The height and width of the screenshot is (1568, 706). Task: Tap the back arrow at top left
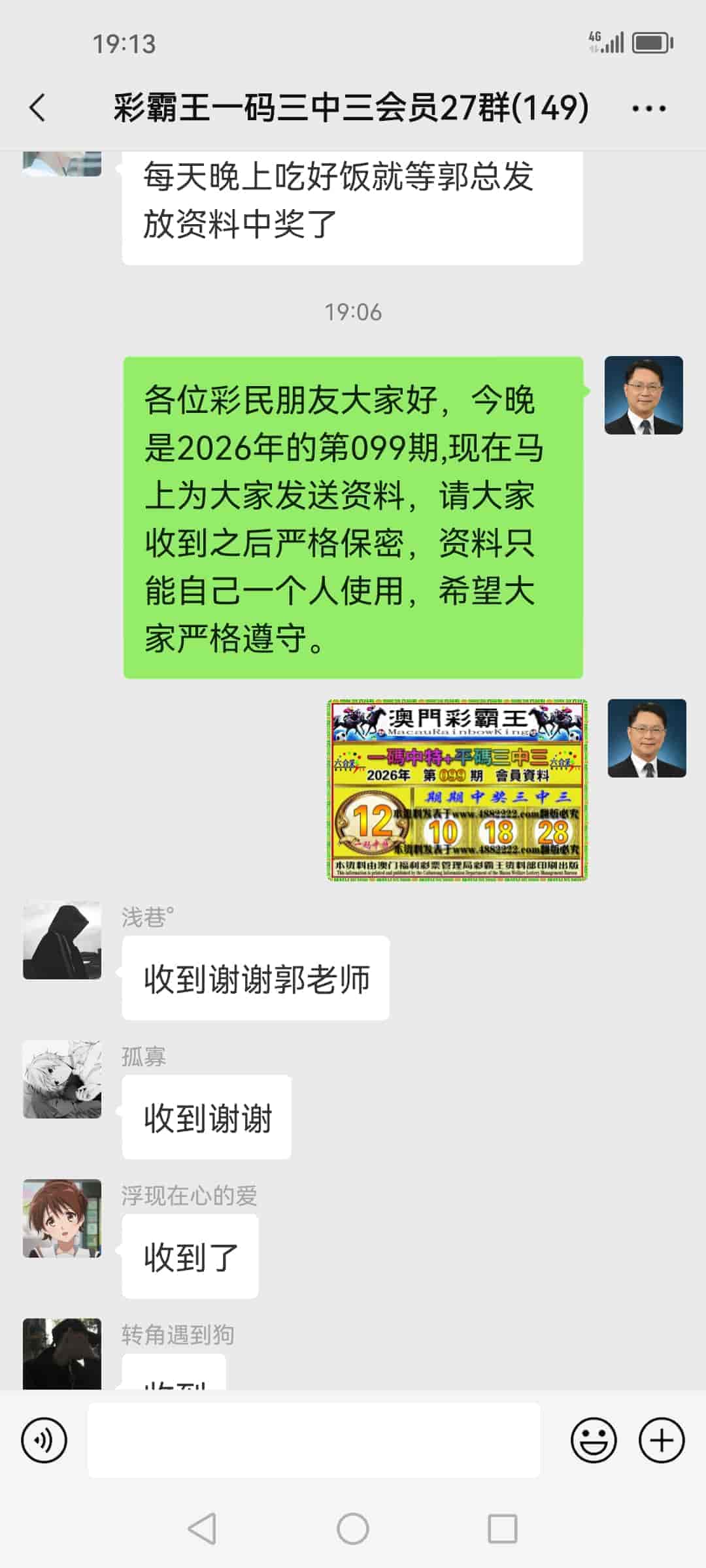click(37, 108)
